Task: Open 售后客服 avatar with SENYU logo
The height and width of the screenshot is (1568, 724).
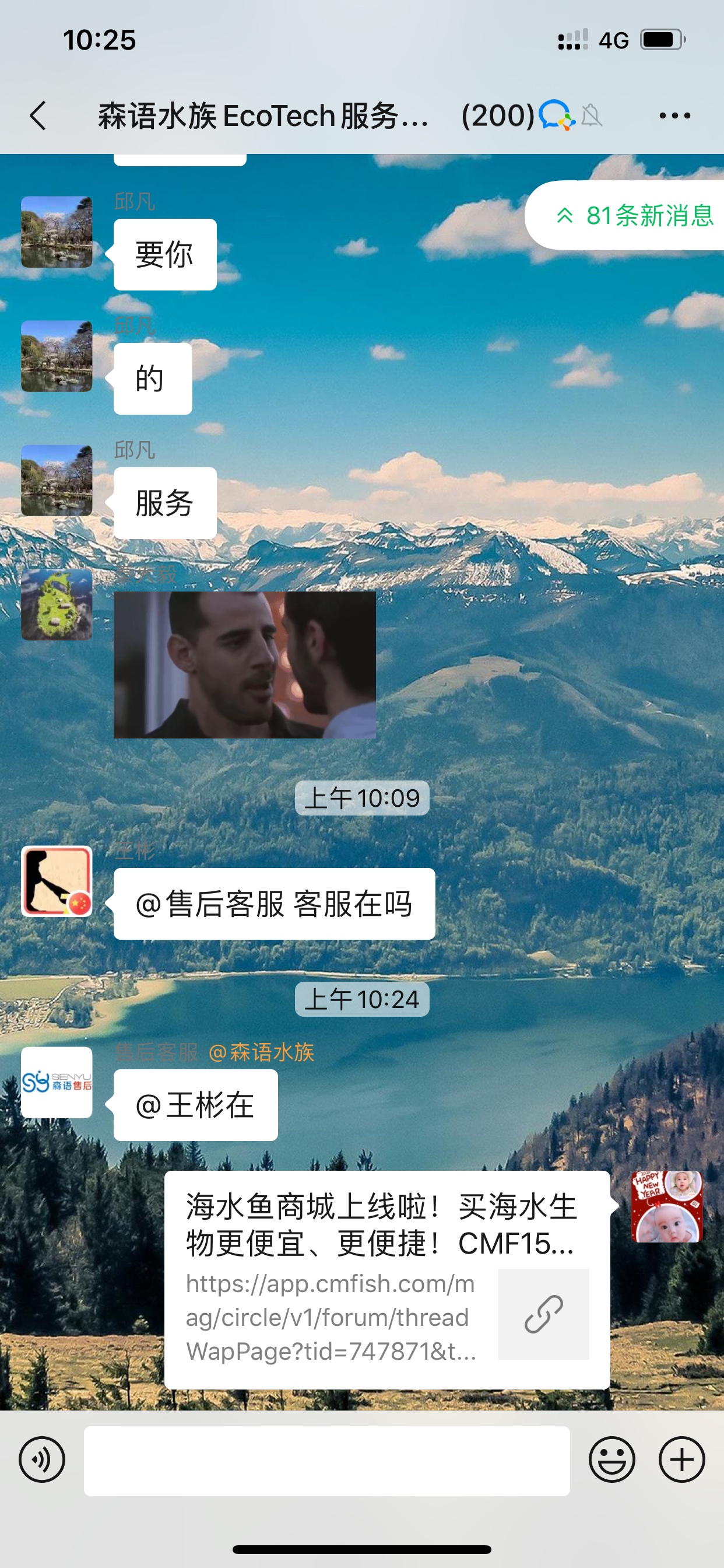Action: (57, 1082)
